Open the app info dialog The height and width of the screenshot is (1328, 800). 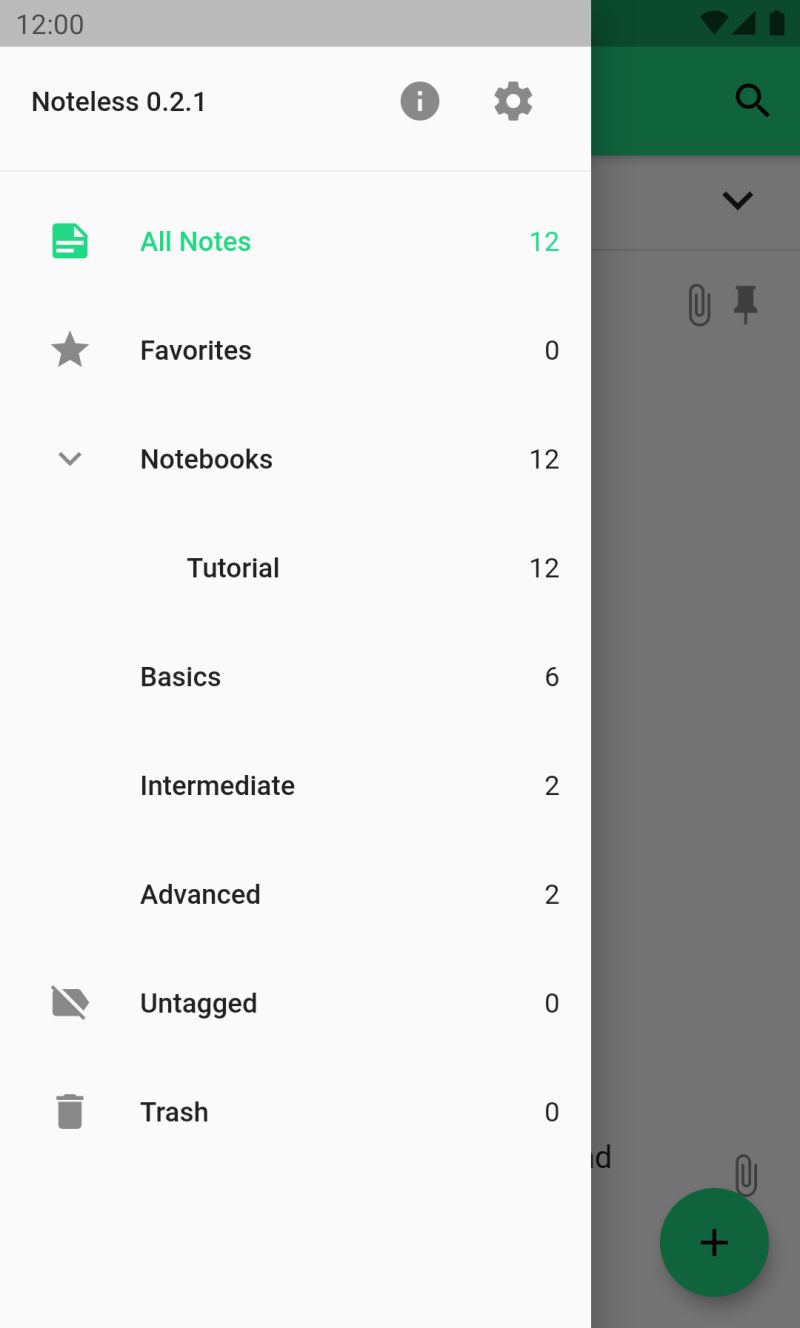coord(419,101)
